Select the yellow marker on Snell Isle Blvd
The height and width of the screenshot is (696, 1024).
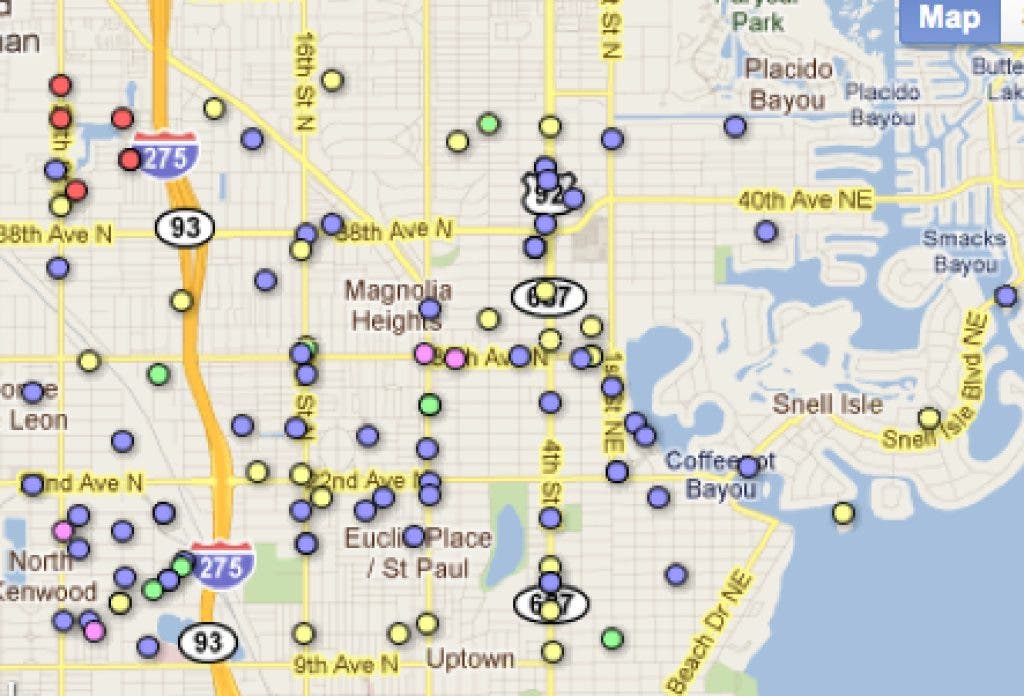point(930,418)
